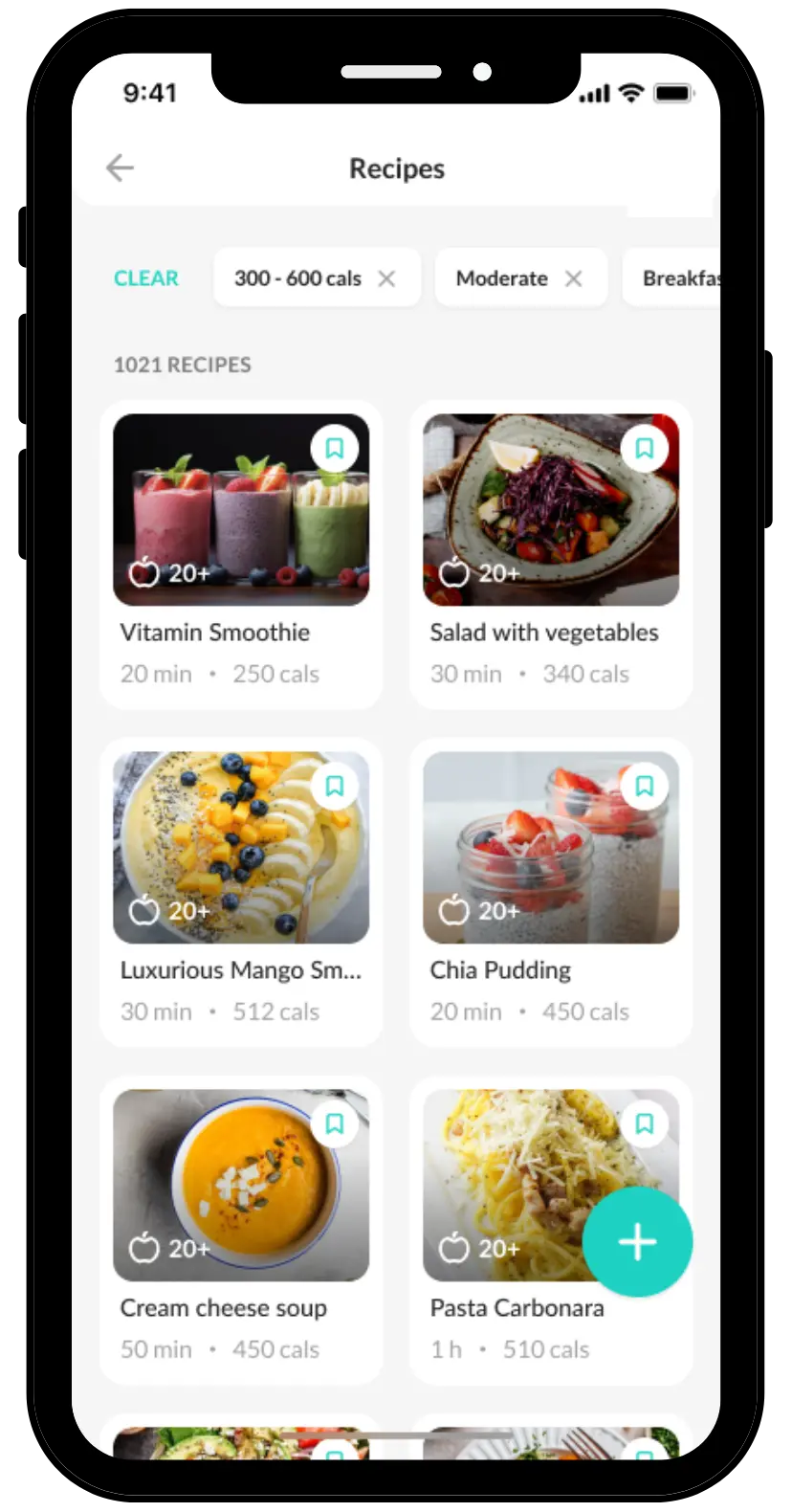Bookmark Salad with vegetables
The image size is (792, 1512).
(645, 448)
